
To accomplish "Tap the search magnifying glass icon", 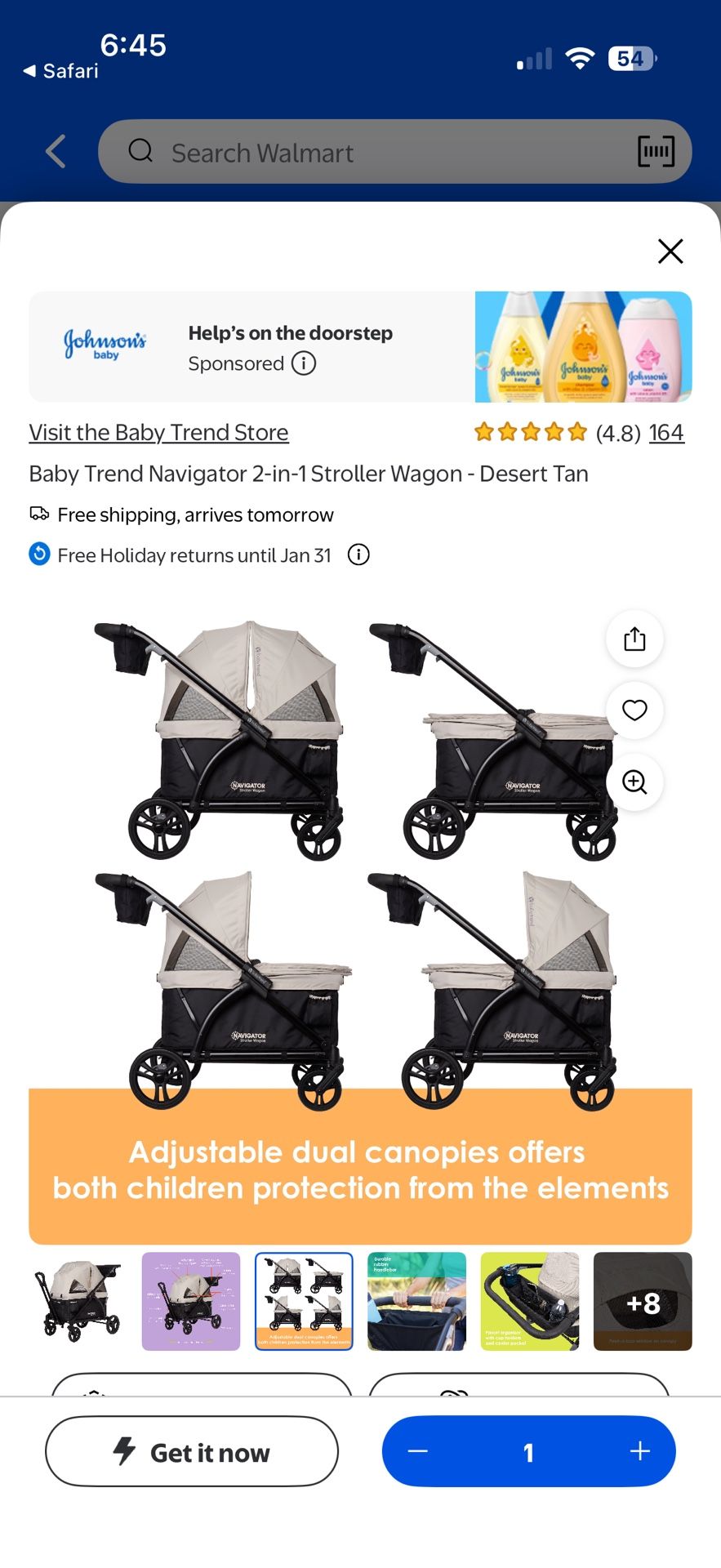I will pos(140,151).
